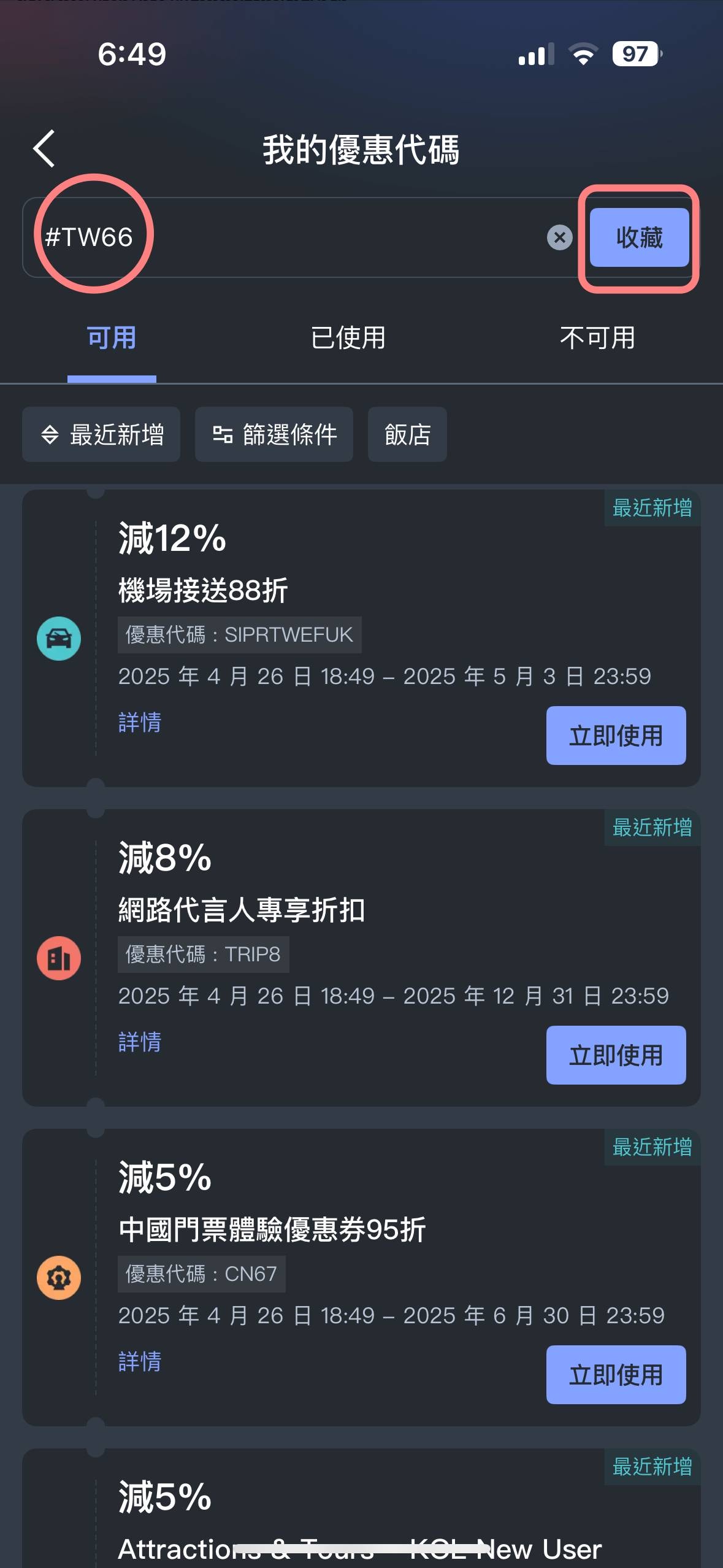View 詳情 for code SIPRTWEFUK
723x1568 pixels.
pos(140,722)
